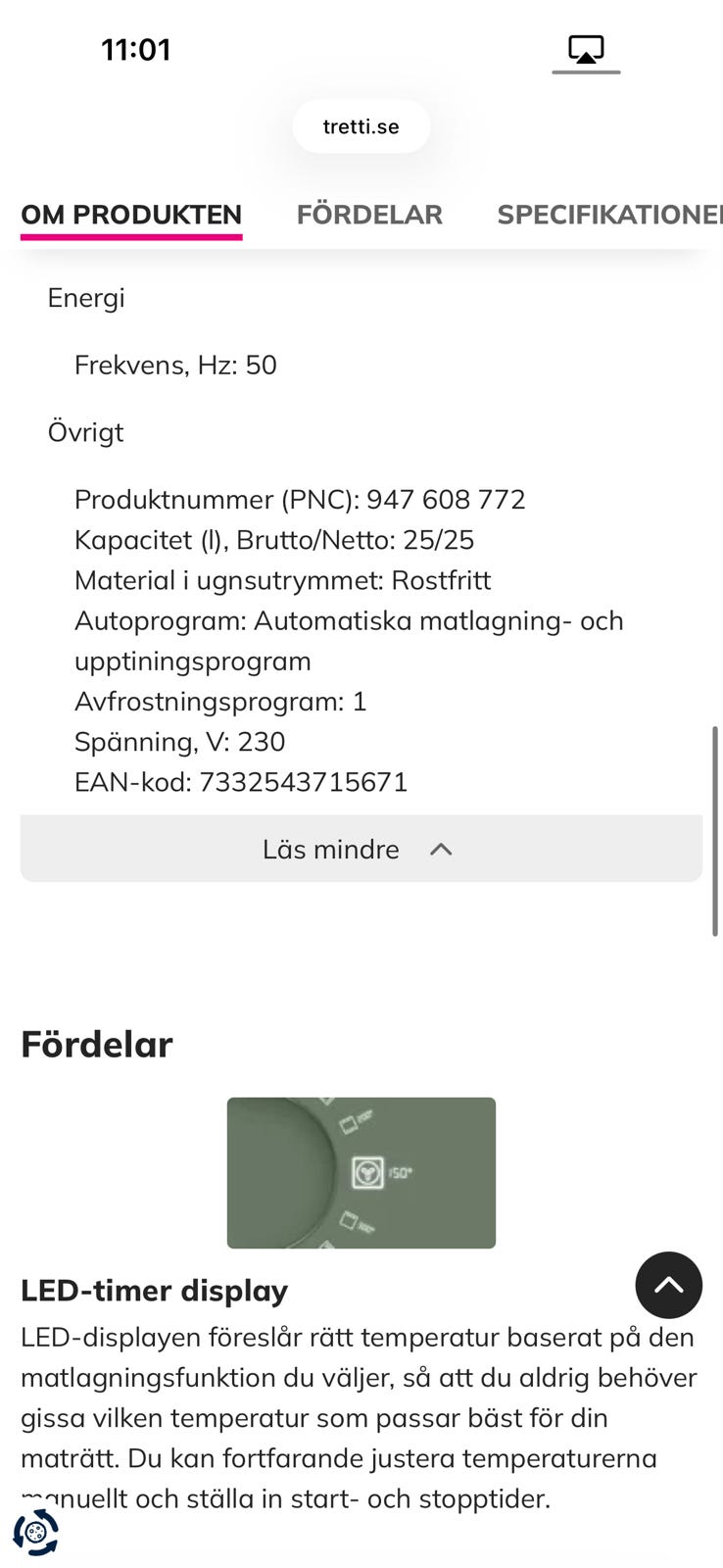Tap the upward chevron next to Läs mindre
Viewport: 723px width, 1568px height.
click(443, 849)
